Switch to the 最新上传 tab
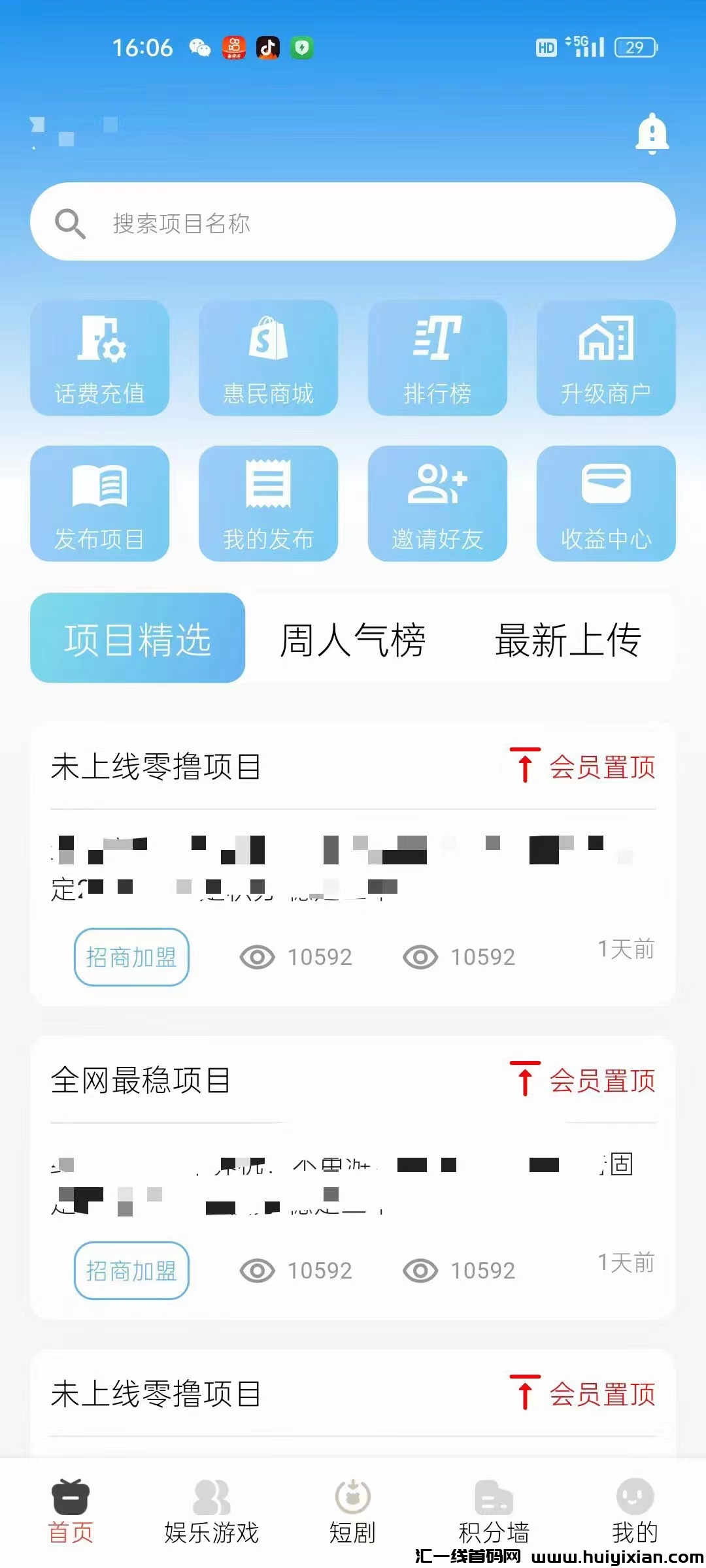The width and height of the screenshot is (706, 1568). pos(569,640)
